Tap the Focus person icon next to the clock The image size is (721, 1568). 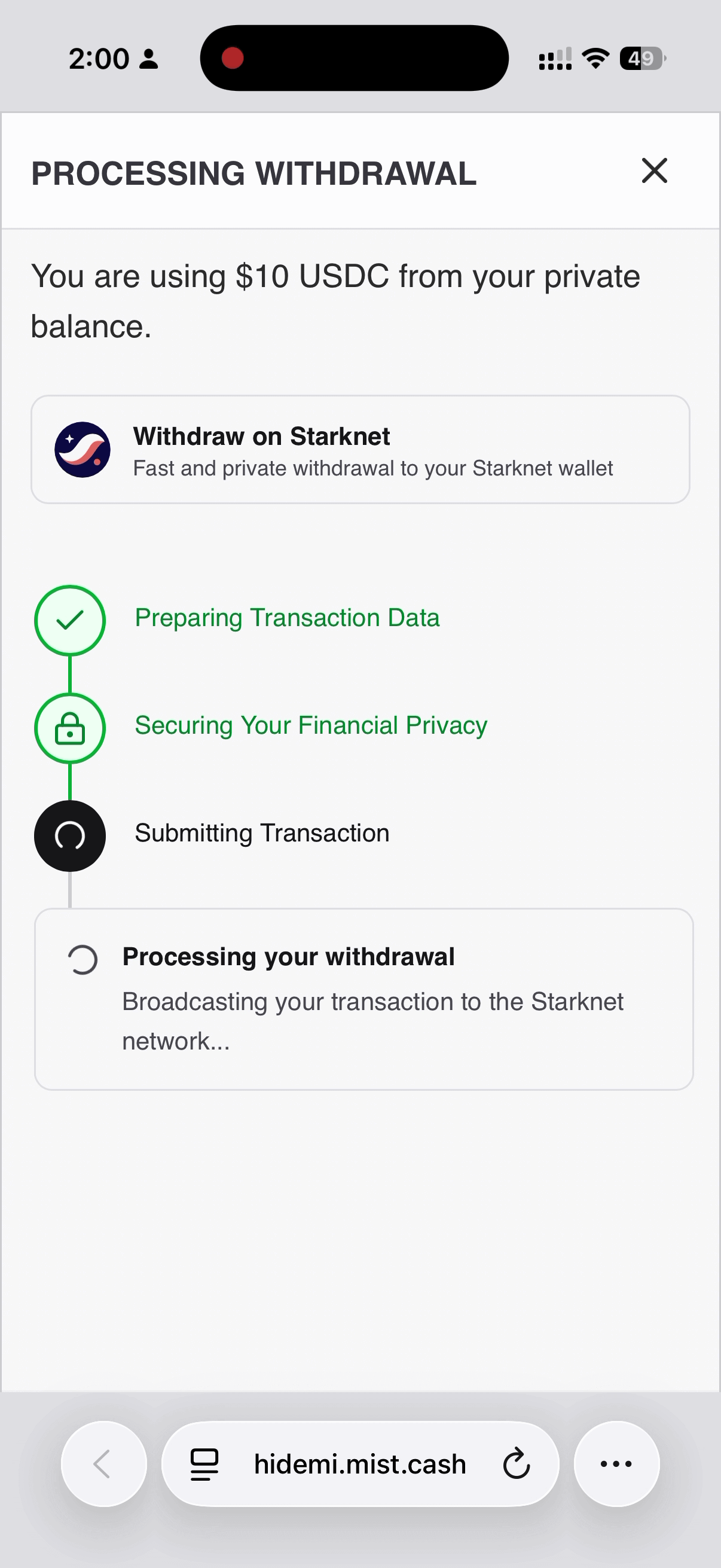point(148,59)
